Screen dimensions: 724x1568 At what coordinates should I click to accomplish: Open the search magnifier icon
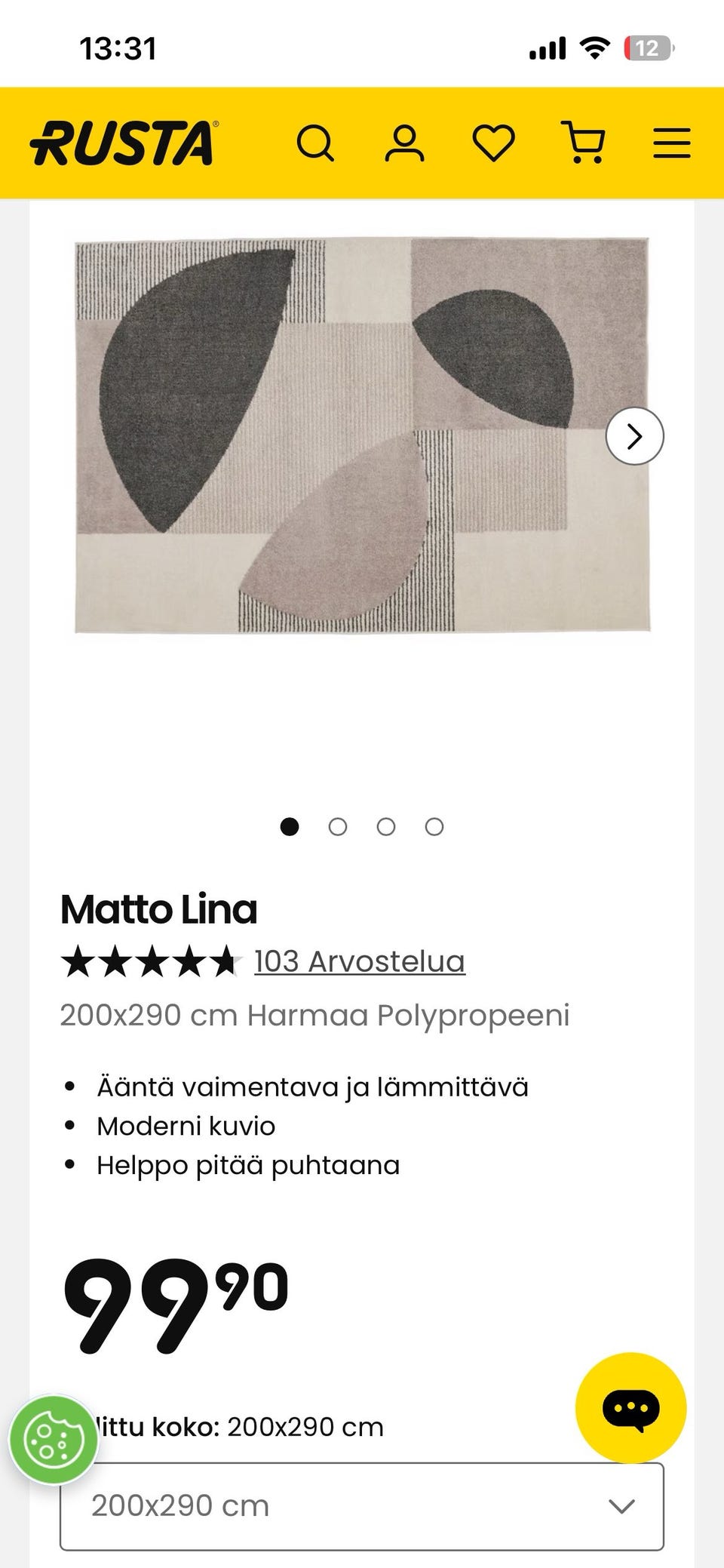315,143
